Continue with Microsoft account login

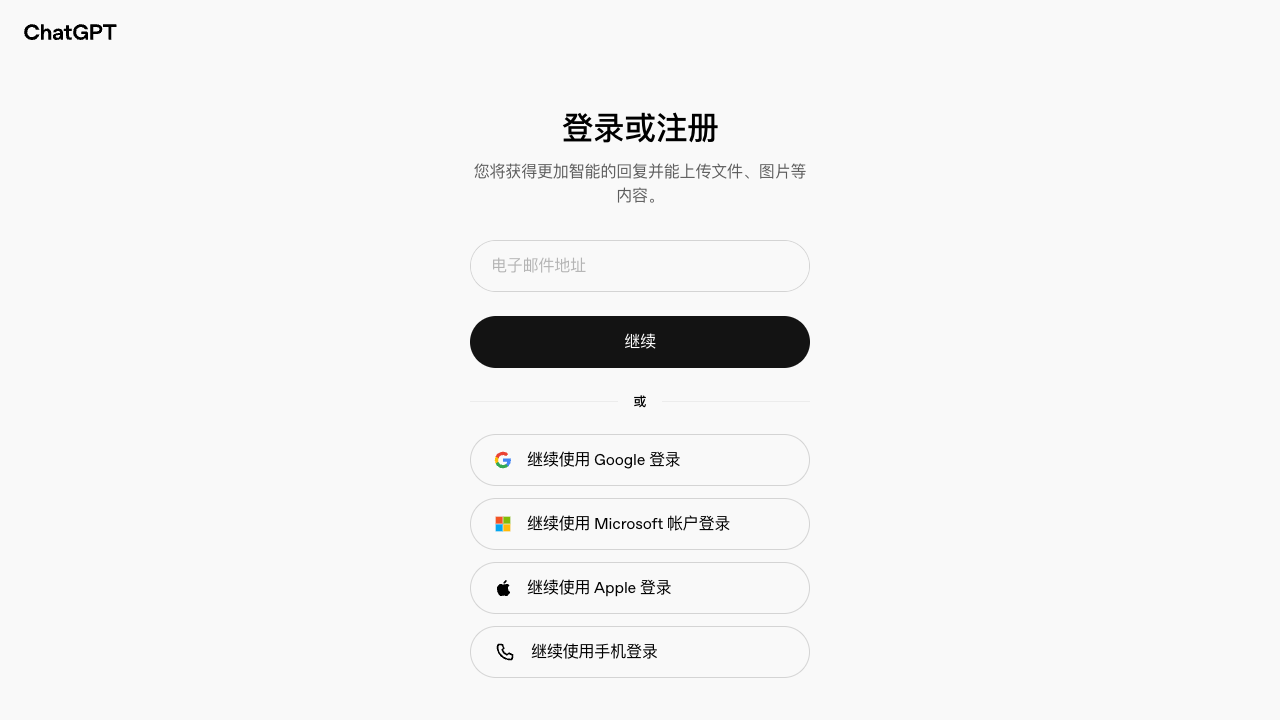pos(640,524)
